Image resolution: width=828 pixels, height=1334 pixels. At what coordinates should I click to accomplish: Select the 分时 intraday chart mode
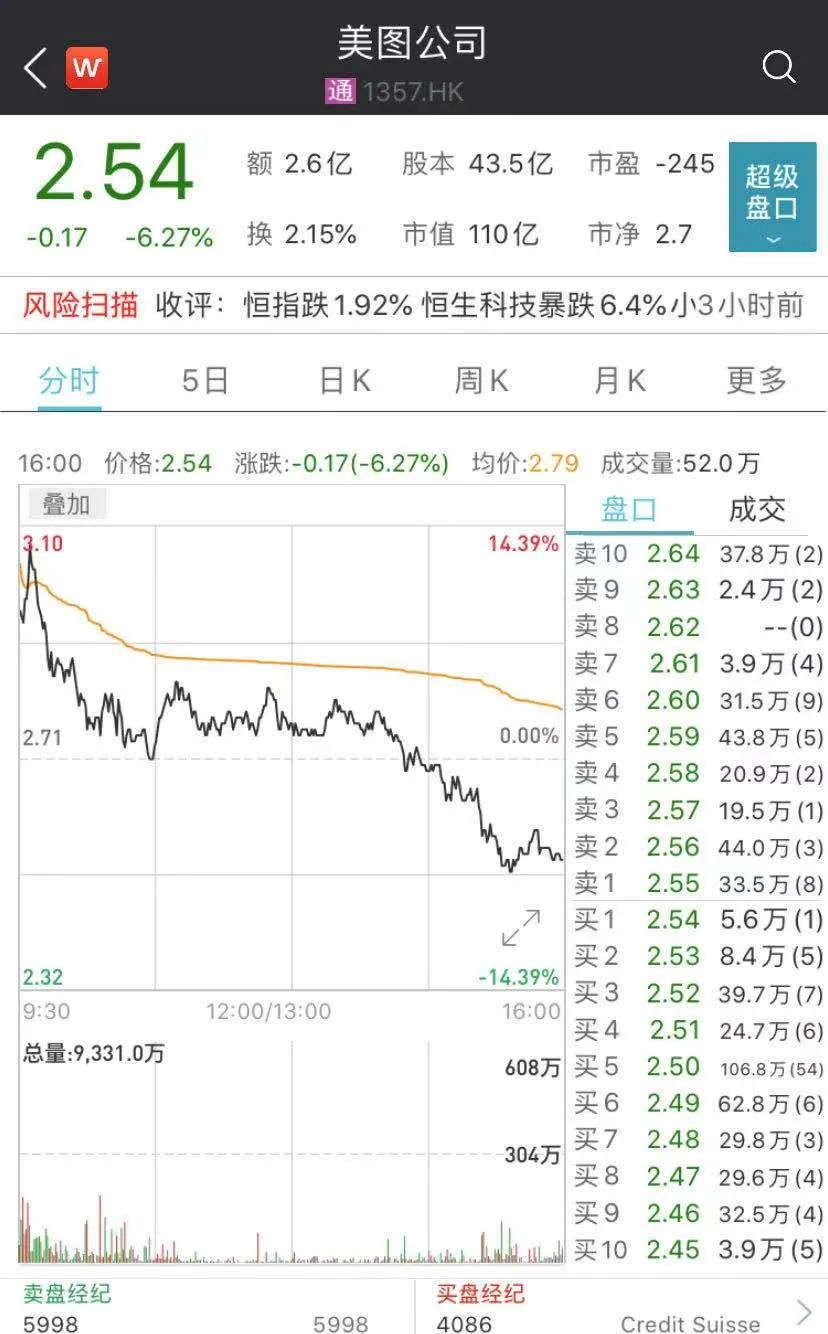tap(68, 380)
